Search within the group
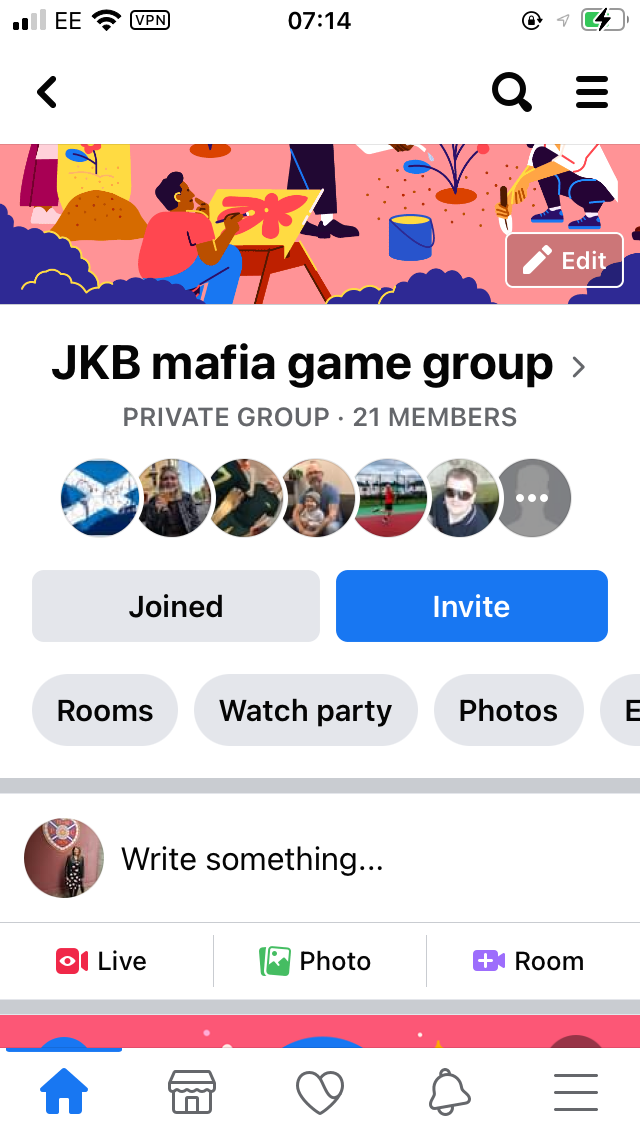640x1136 pixels. pyautogui.click(x=512, y=93)
